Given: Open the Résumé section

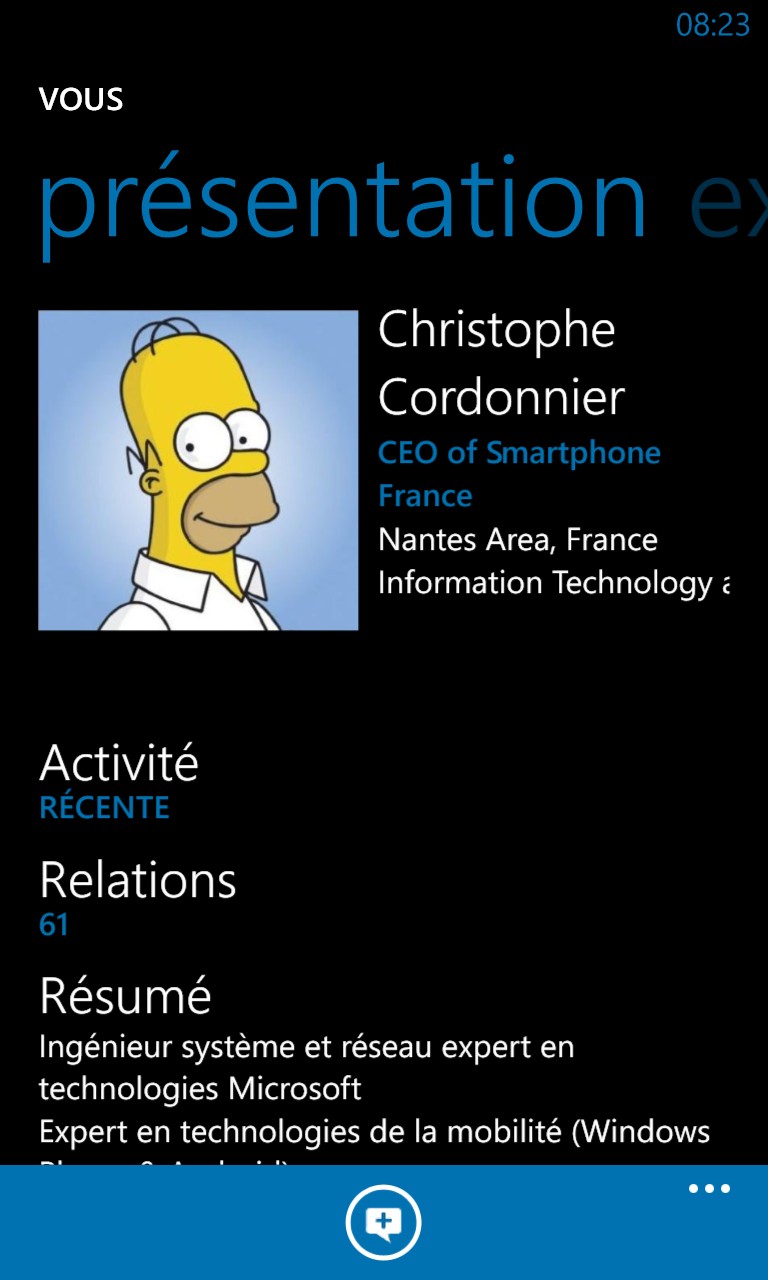Looking at the screenshot, I should 125,996.
